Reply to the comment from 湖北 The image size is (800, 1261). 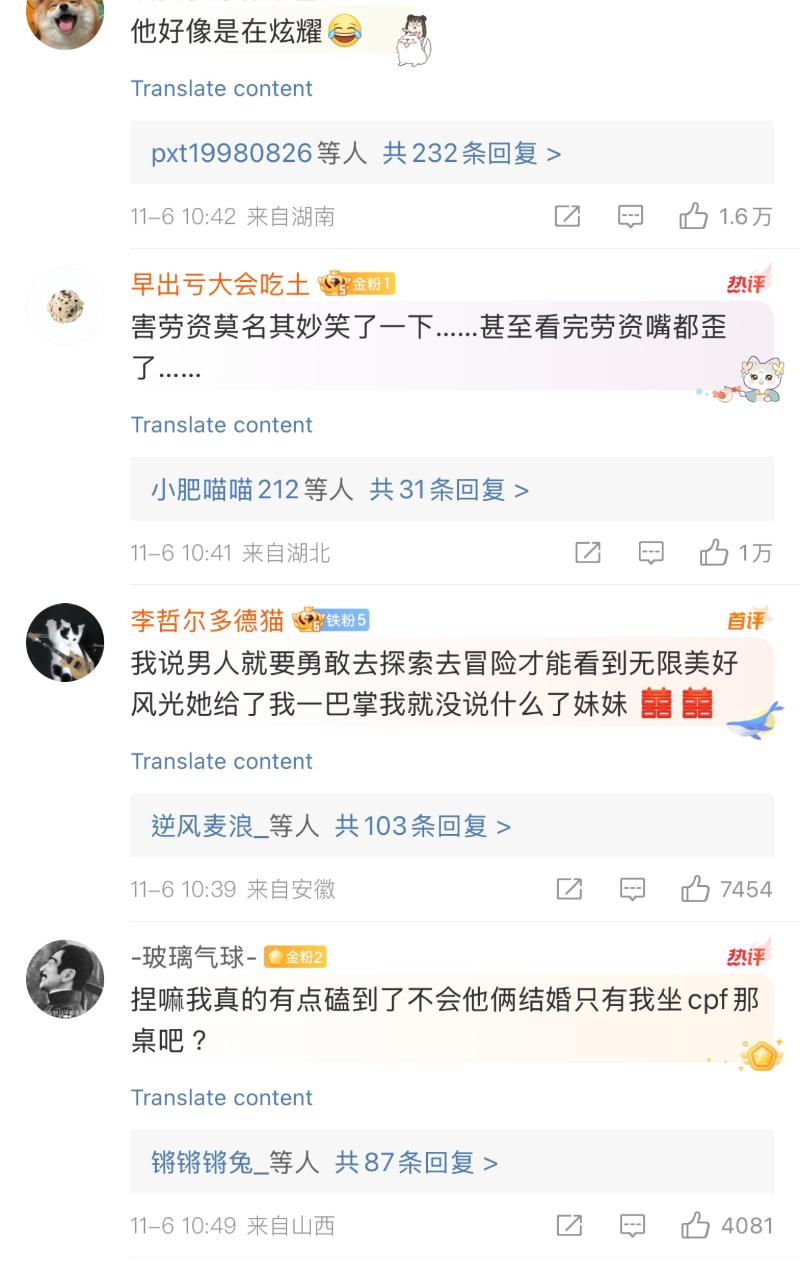click(651, 553)
